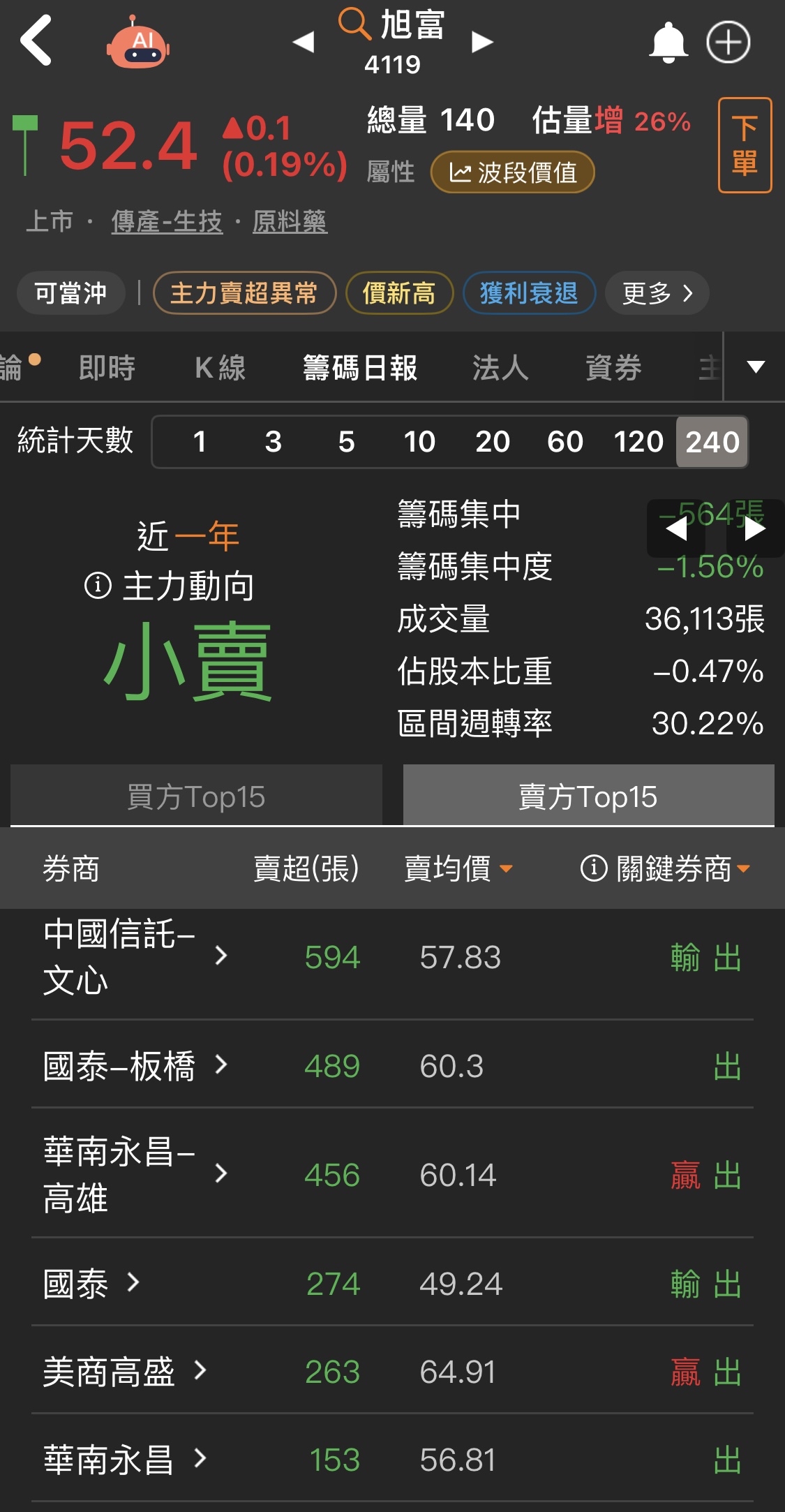Switch to 買方Top15 list
785x1512 pixels.
click(x=196, y=796)
